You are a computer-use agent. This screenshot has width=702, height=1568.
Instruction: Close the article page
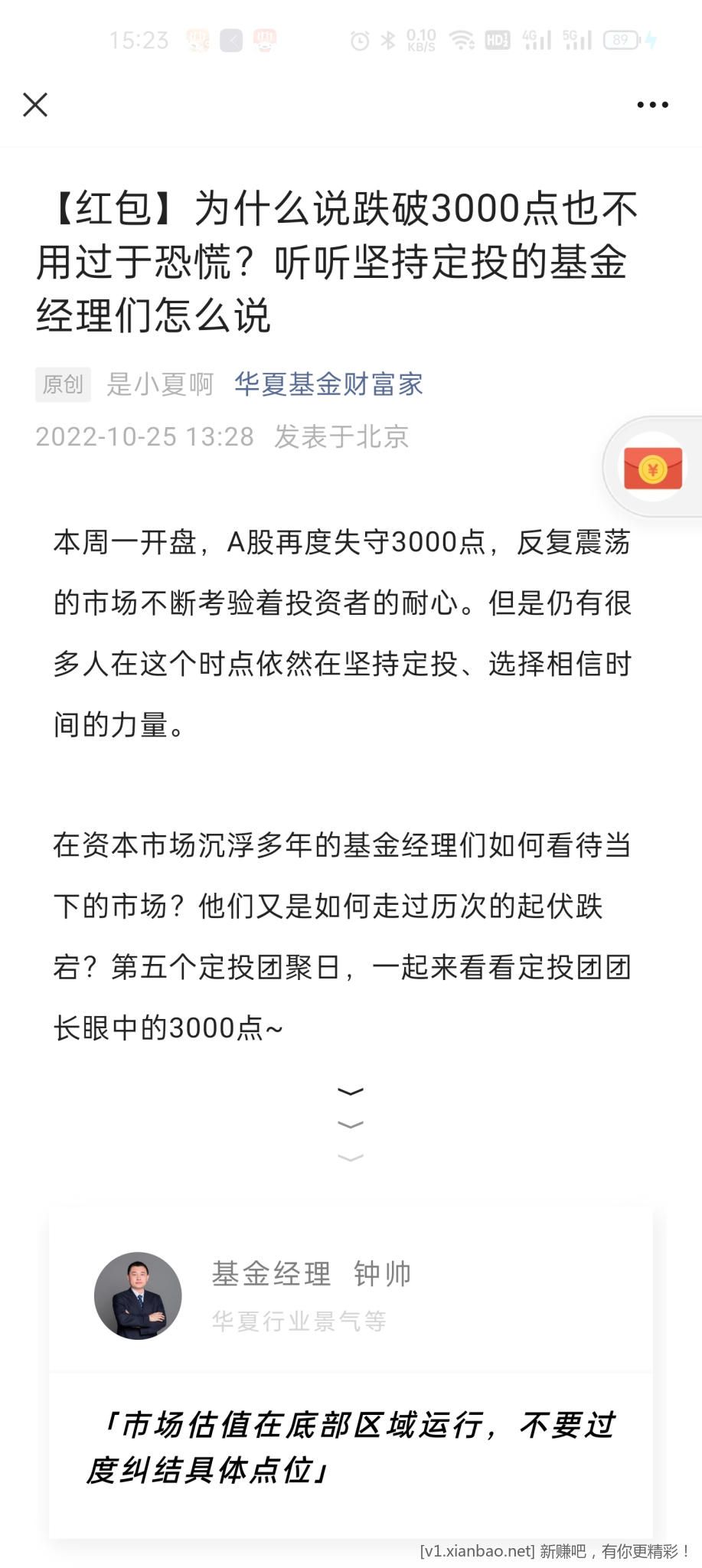click(35, 105)
